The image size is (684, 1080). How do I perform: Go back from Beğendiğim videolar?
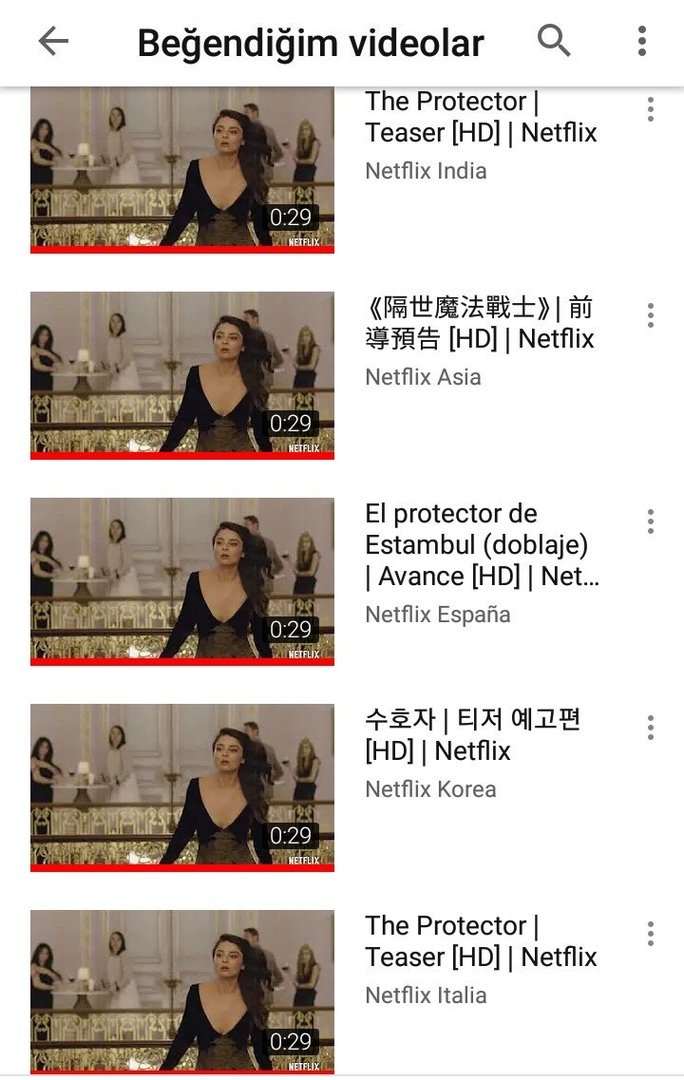53,41
